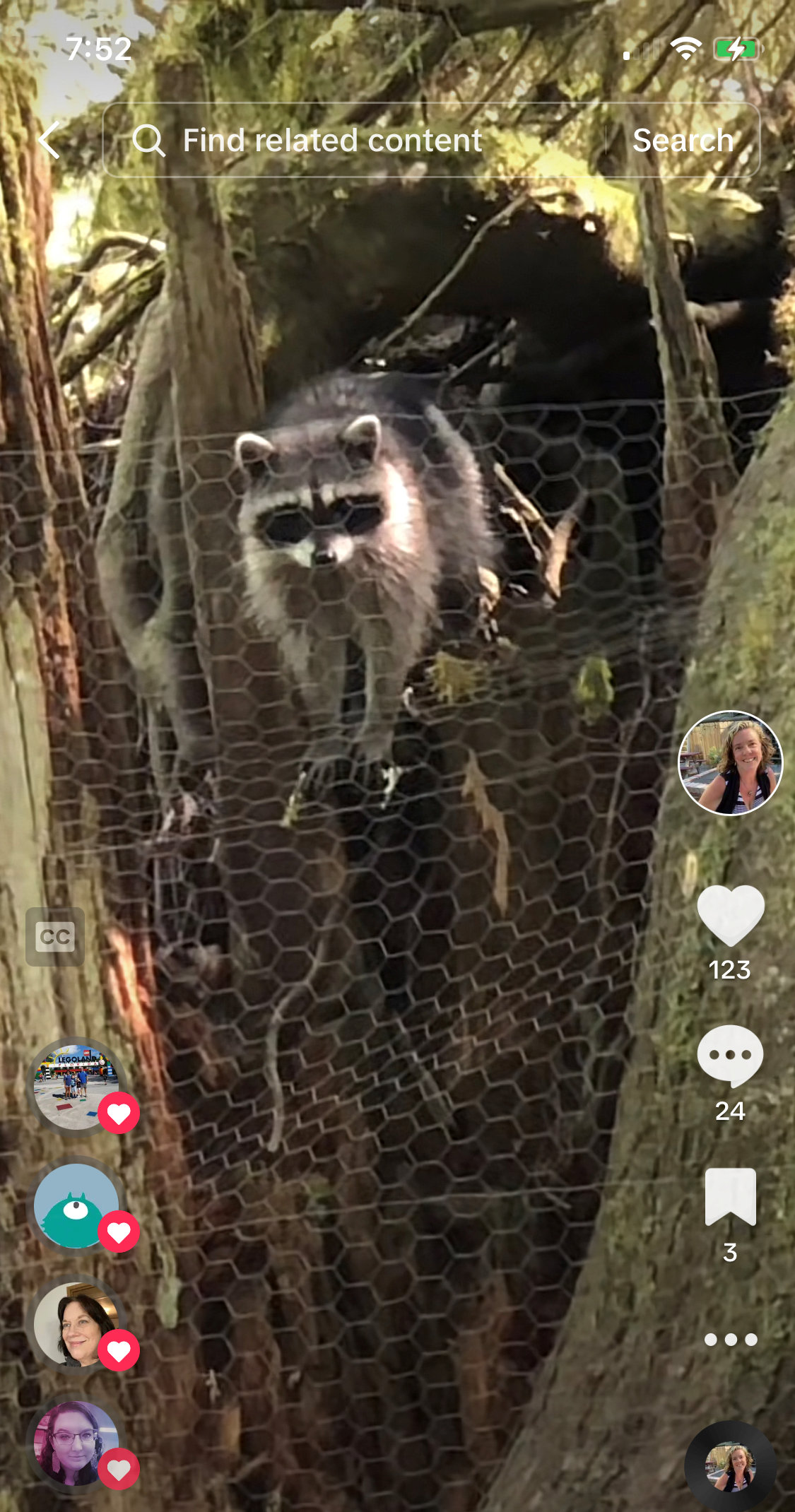
Task: Open the dark-haired woman's avatar profile
Action: tap(76, 1324)
